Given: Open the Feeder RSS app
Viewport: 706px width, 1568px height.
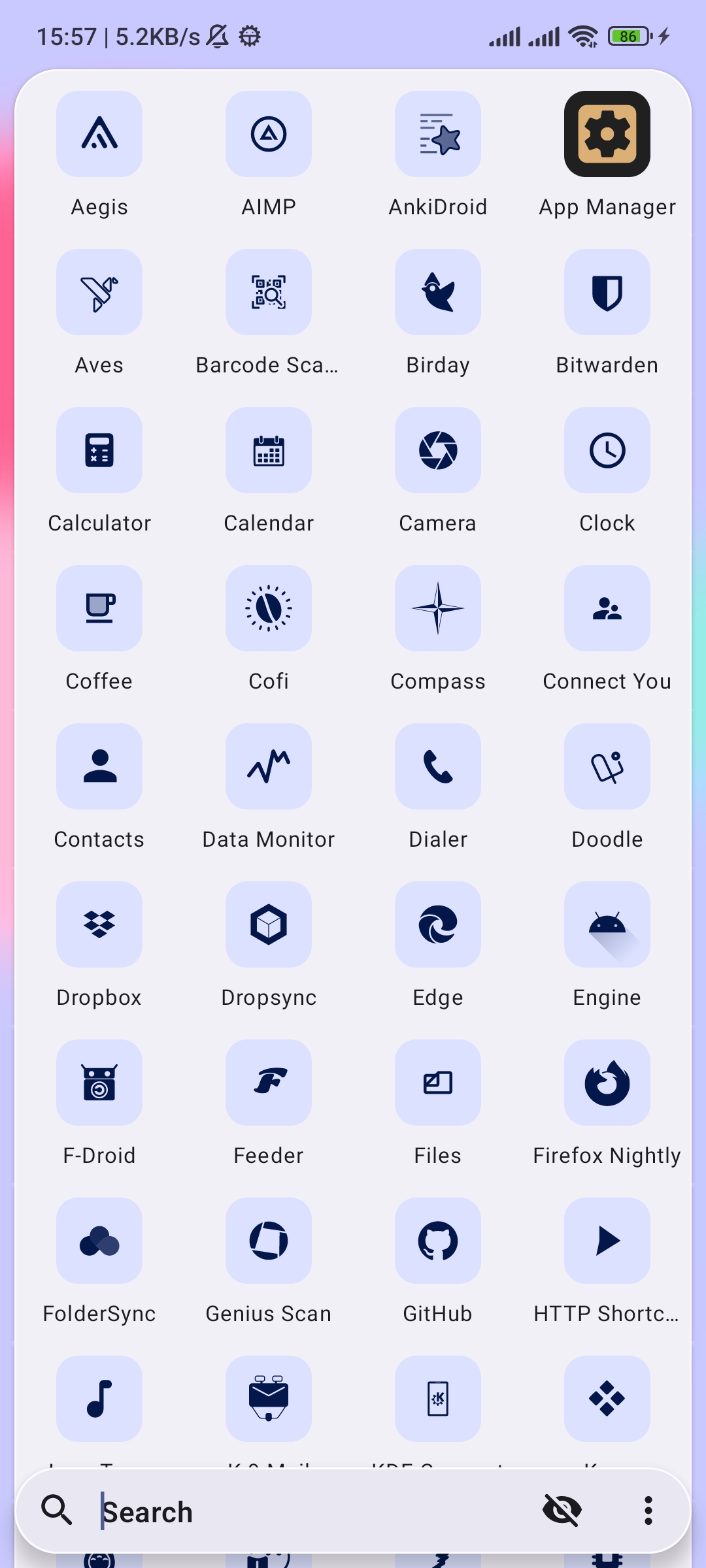Looking at the screenshot, I should tap(268, 1083).
